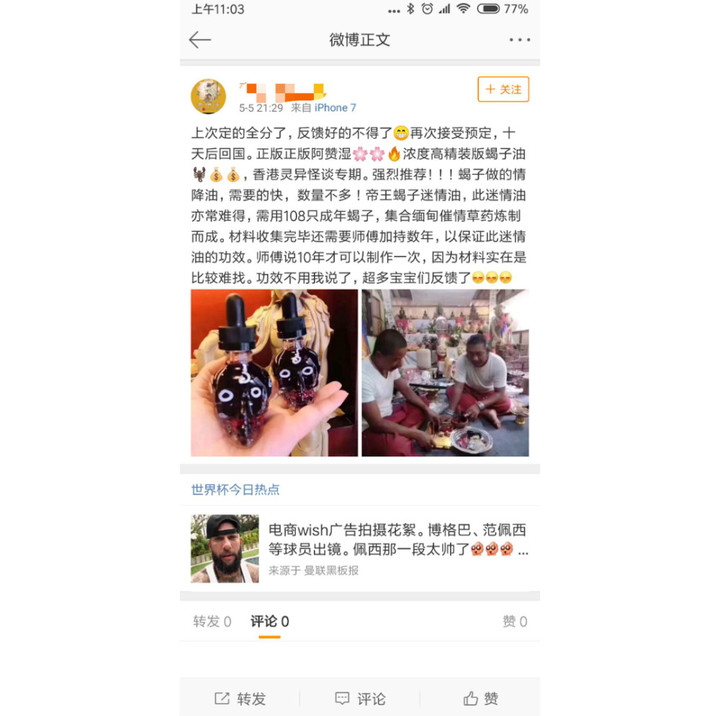720x716 pixels.
Task: View the skull bottle photo
Action: (274, 373)
